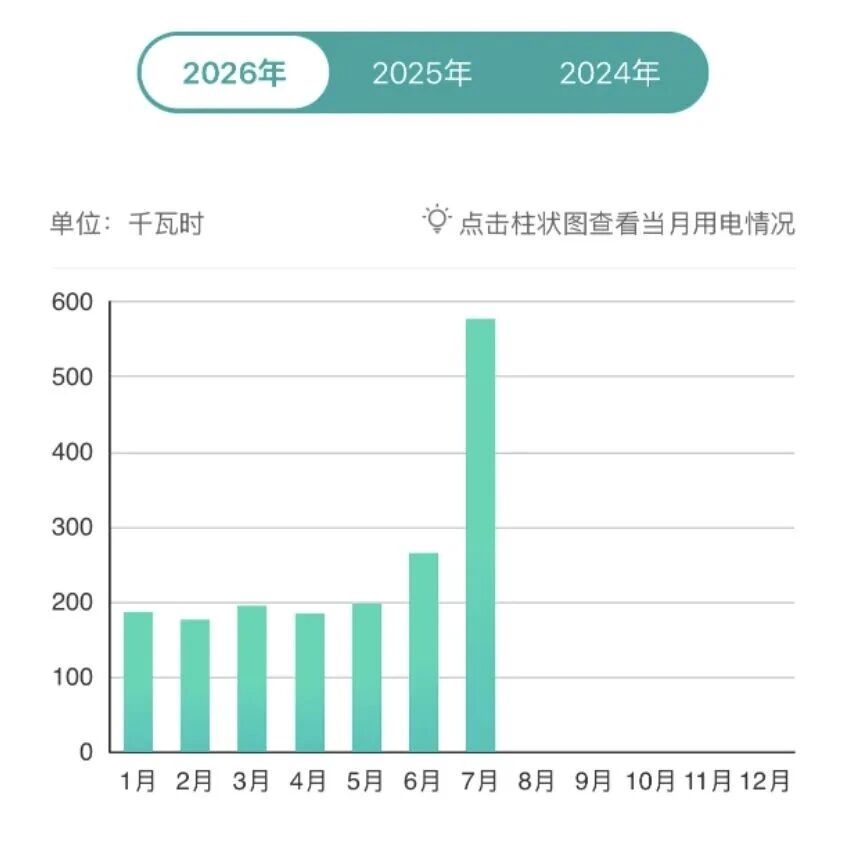This screenshot has width=848, height=848.
Task: Tap the 6月 usage bar
Action: click(423, 652)
